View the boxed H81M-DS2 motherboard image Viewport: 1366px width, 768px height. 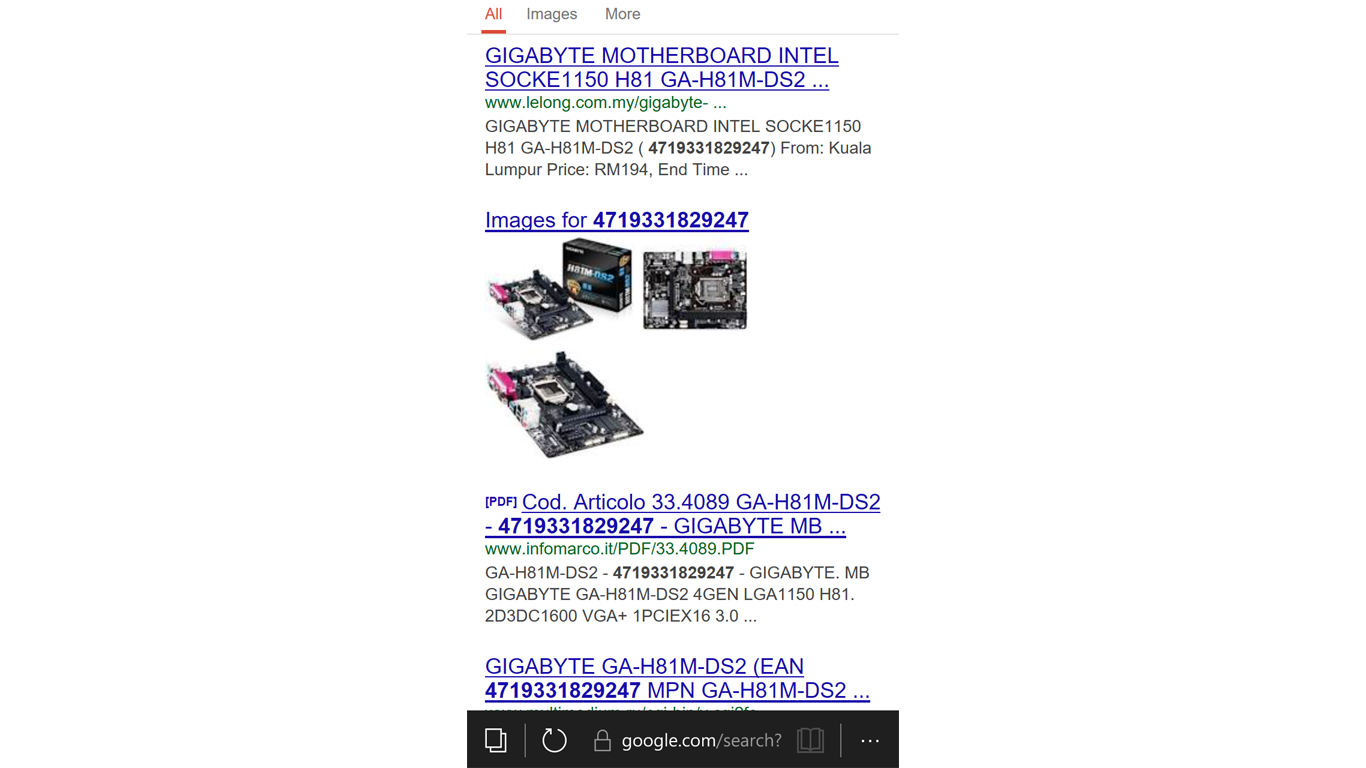point(559,290)
